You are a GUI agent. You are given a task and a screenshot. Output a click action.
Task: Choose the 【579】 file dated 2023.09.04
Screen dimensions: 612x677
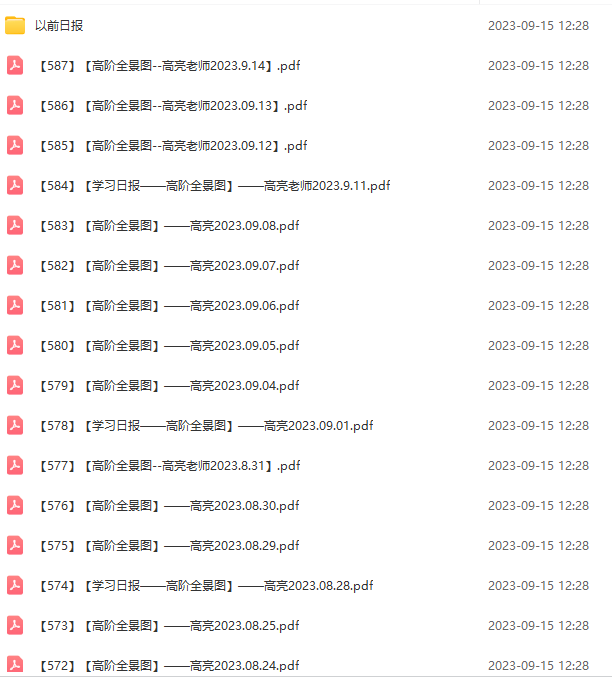pyautogui.click(x=168, y=386)
